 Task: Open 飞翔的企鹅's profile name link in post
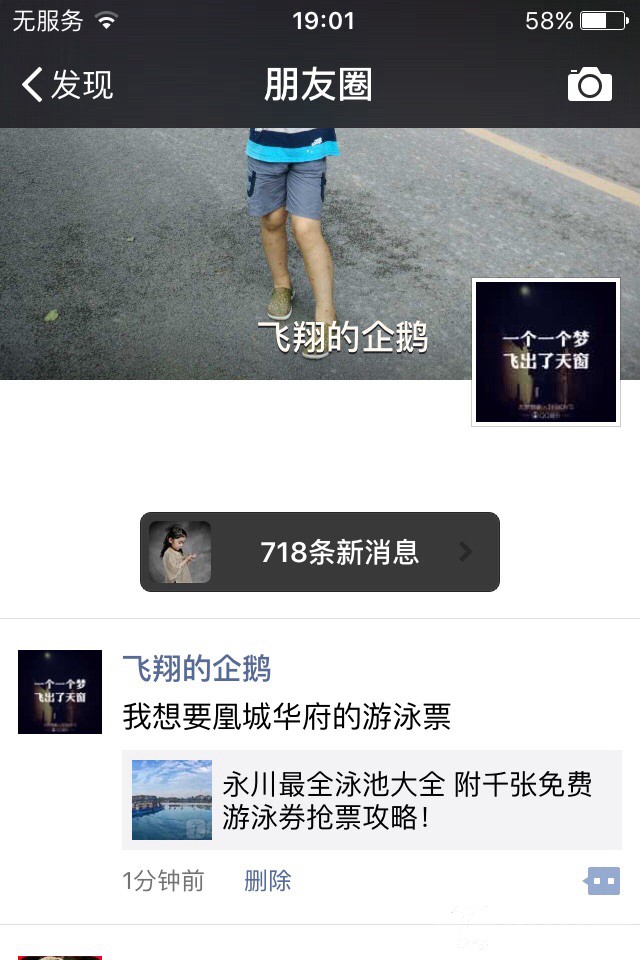[x=196, y=668]
